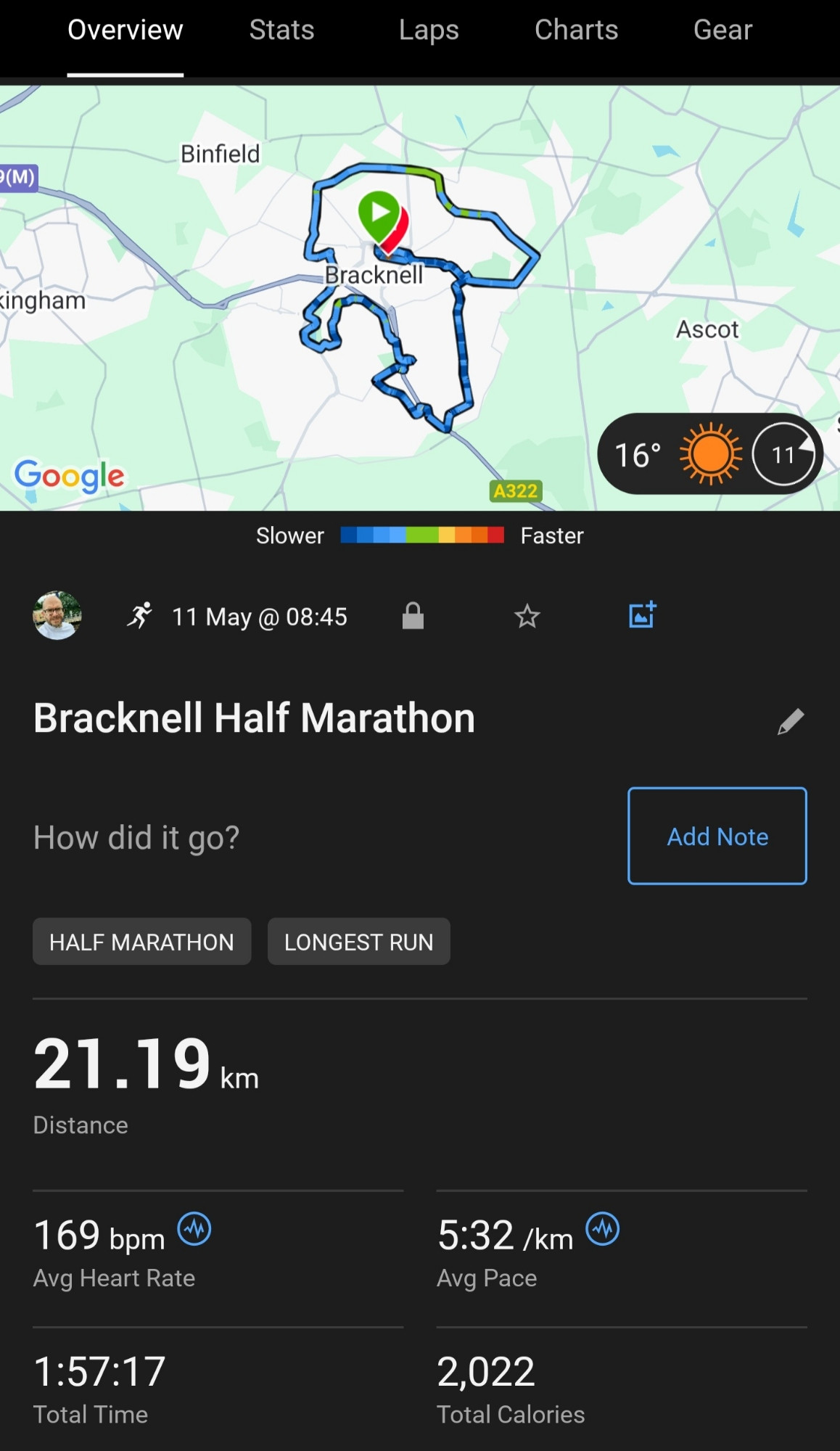Tap the info icon beside Avg Heart Rate

194,1229
